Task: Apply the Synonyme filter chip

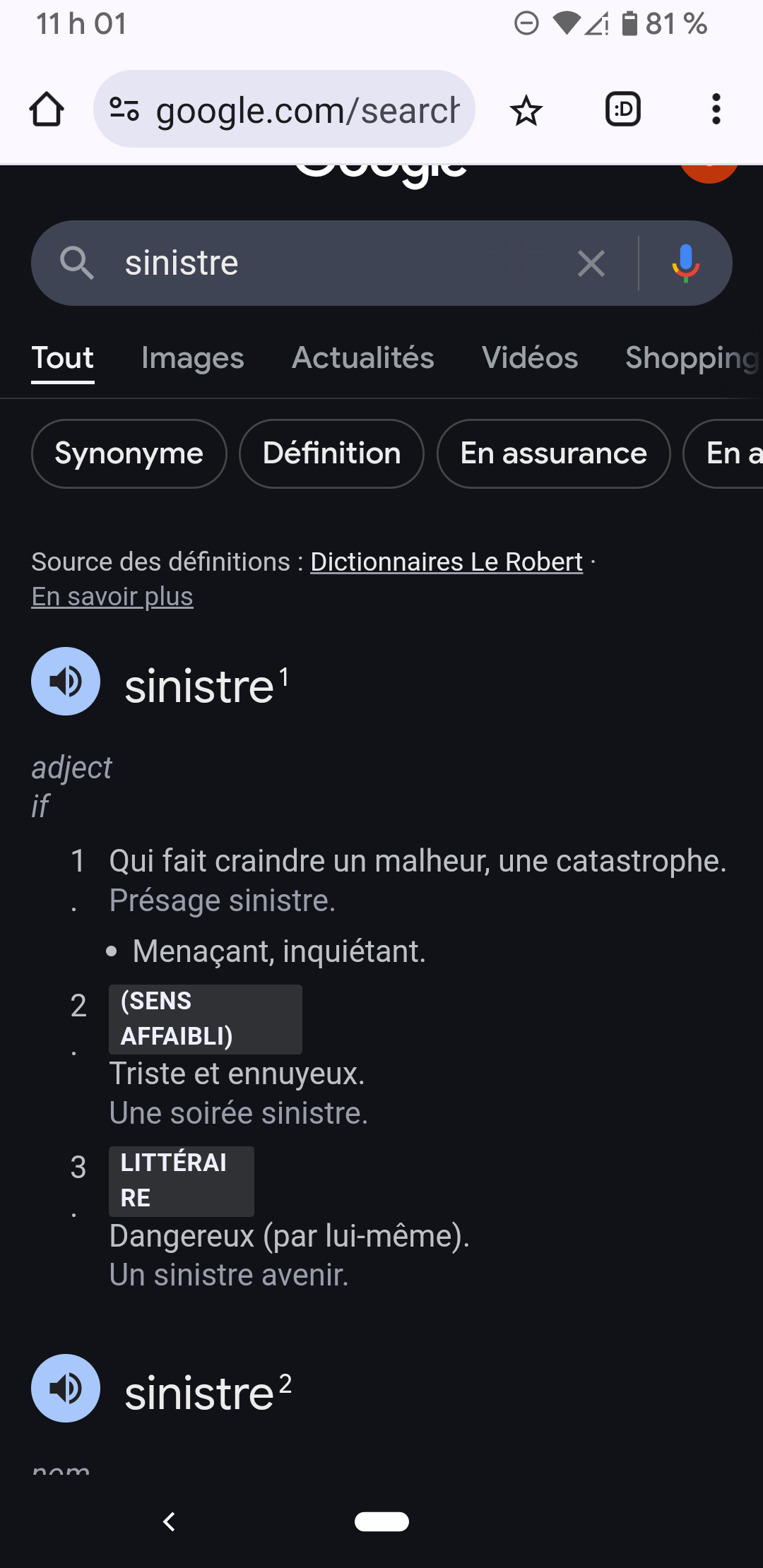Action: (x=129, y=453)
